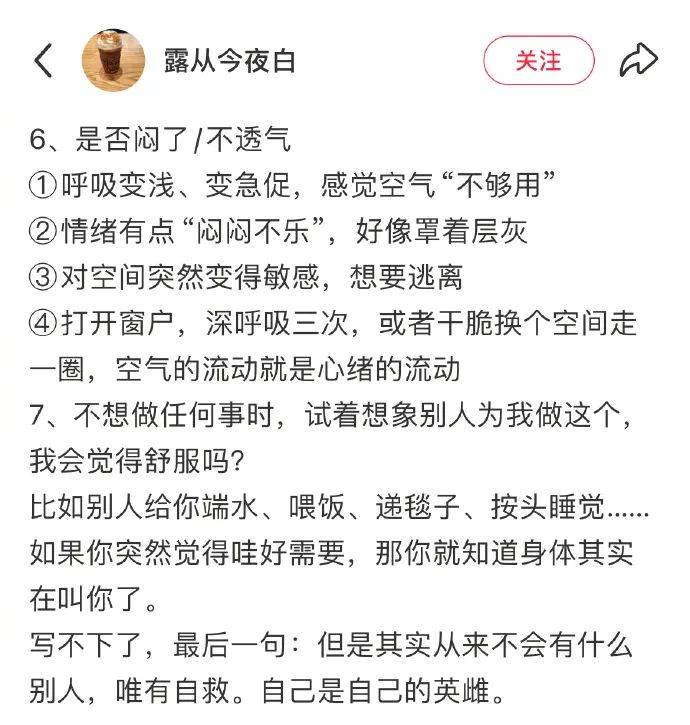
Task: Share this post with the arrow icon
Action: point(638,60)
